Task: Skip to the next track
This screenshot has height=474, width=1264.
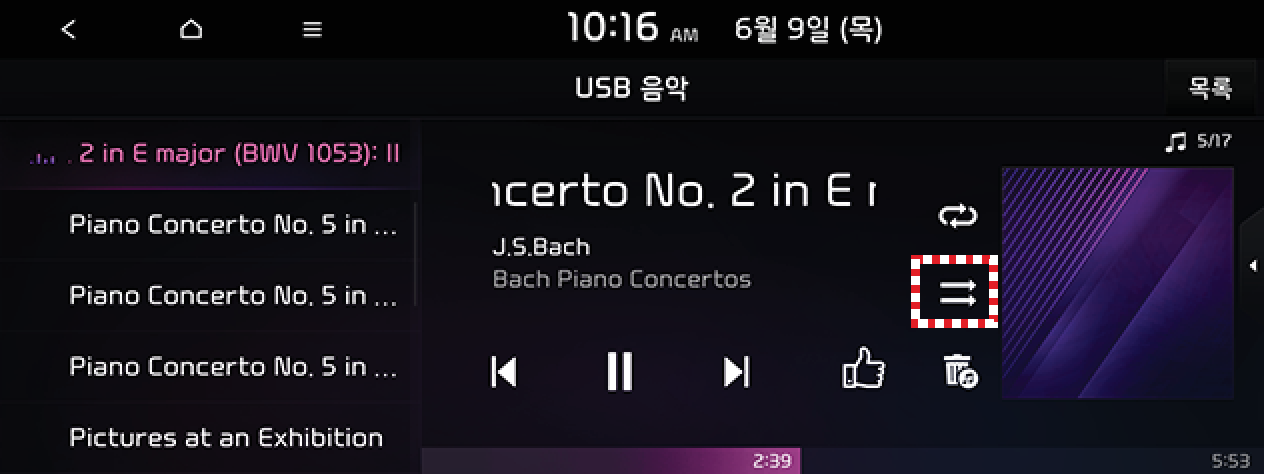Action: tap(736, 372)
